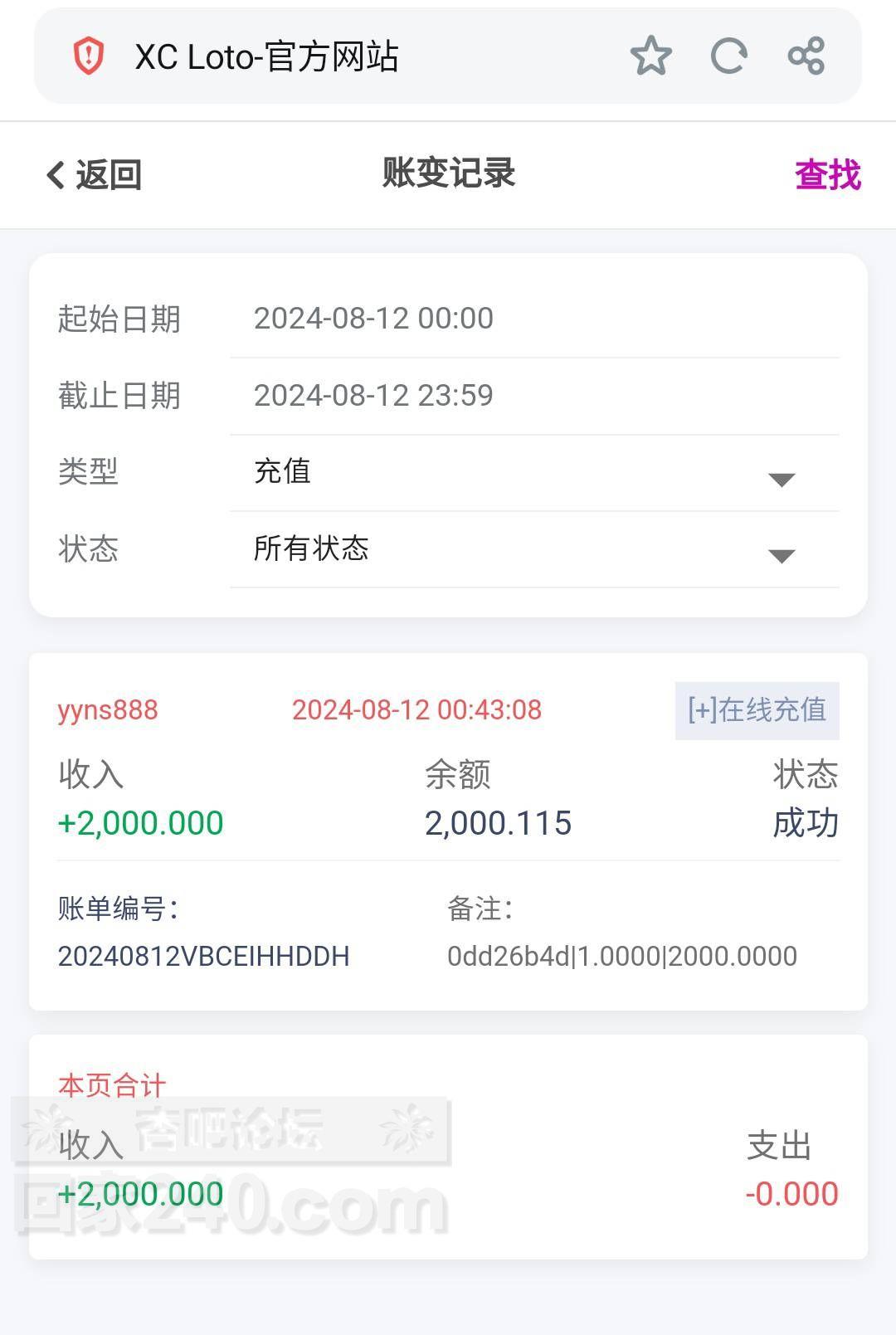Image resolution: width=896 pixels, height=1335 pixels.
Task: Open the yyns888 在线充值 record
Action: pos(448,830)
